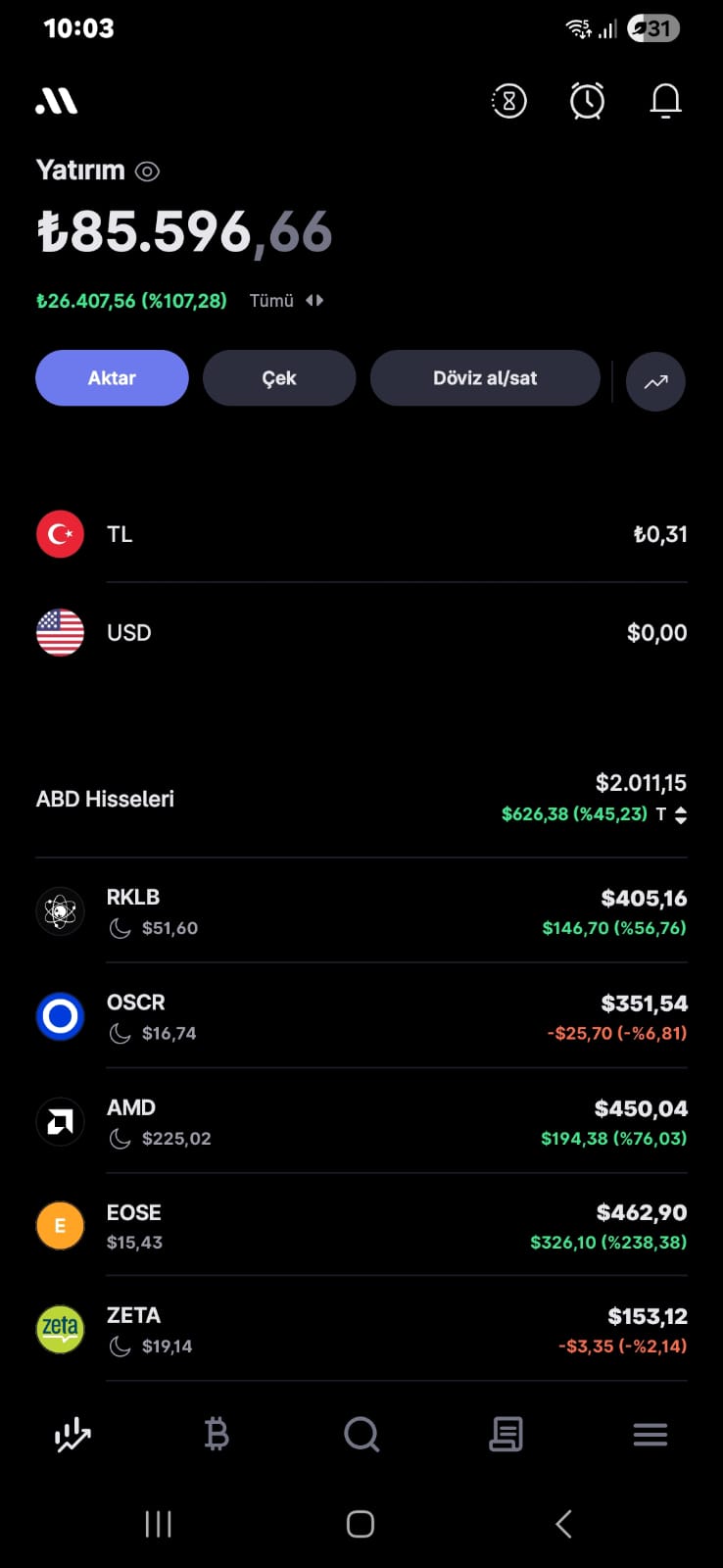Tap the hourglass pending orders icon
723x1568 pixels.
pyautogui.click(x=508, y=101)
